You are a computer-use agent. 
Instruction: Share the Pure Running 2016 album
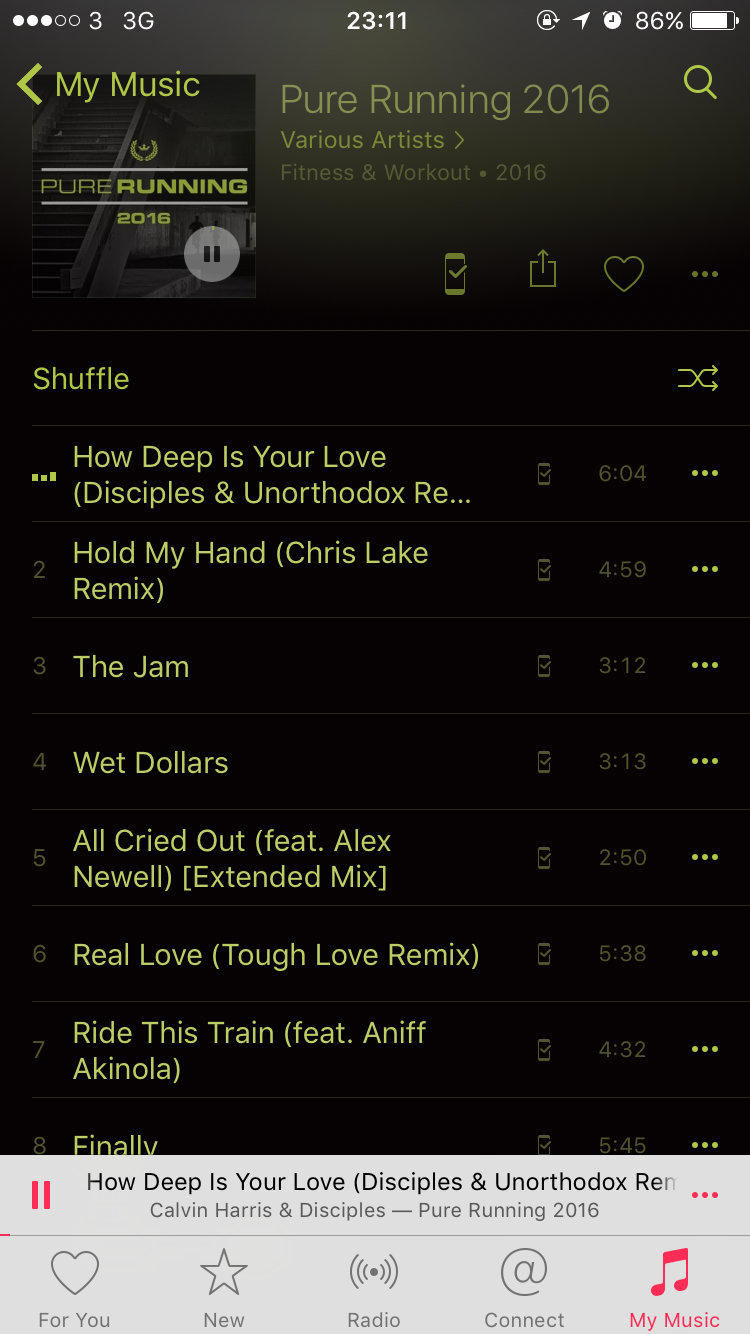[x=542, y=270]
